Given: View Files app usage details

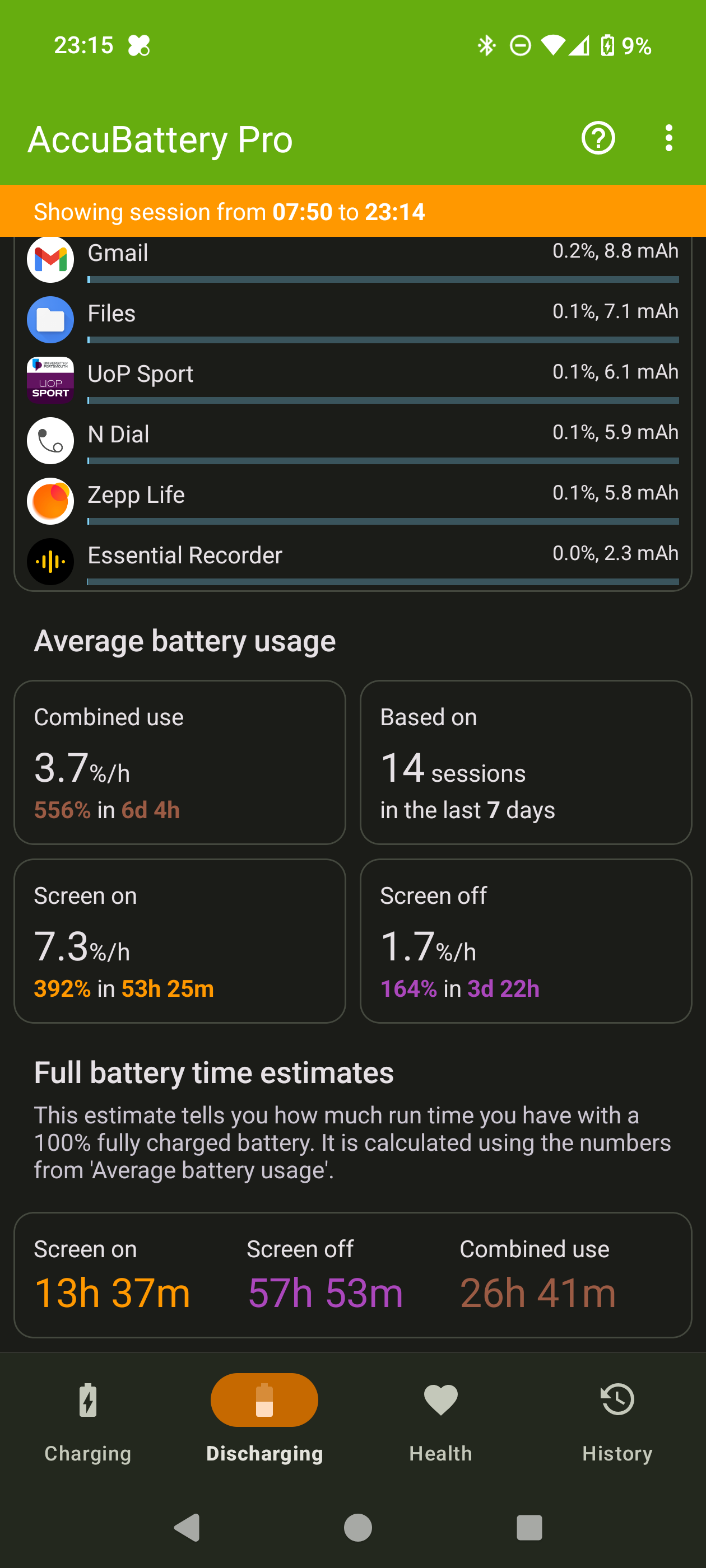Looking at the screenshot, I should [x=352, y=320].
